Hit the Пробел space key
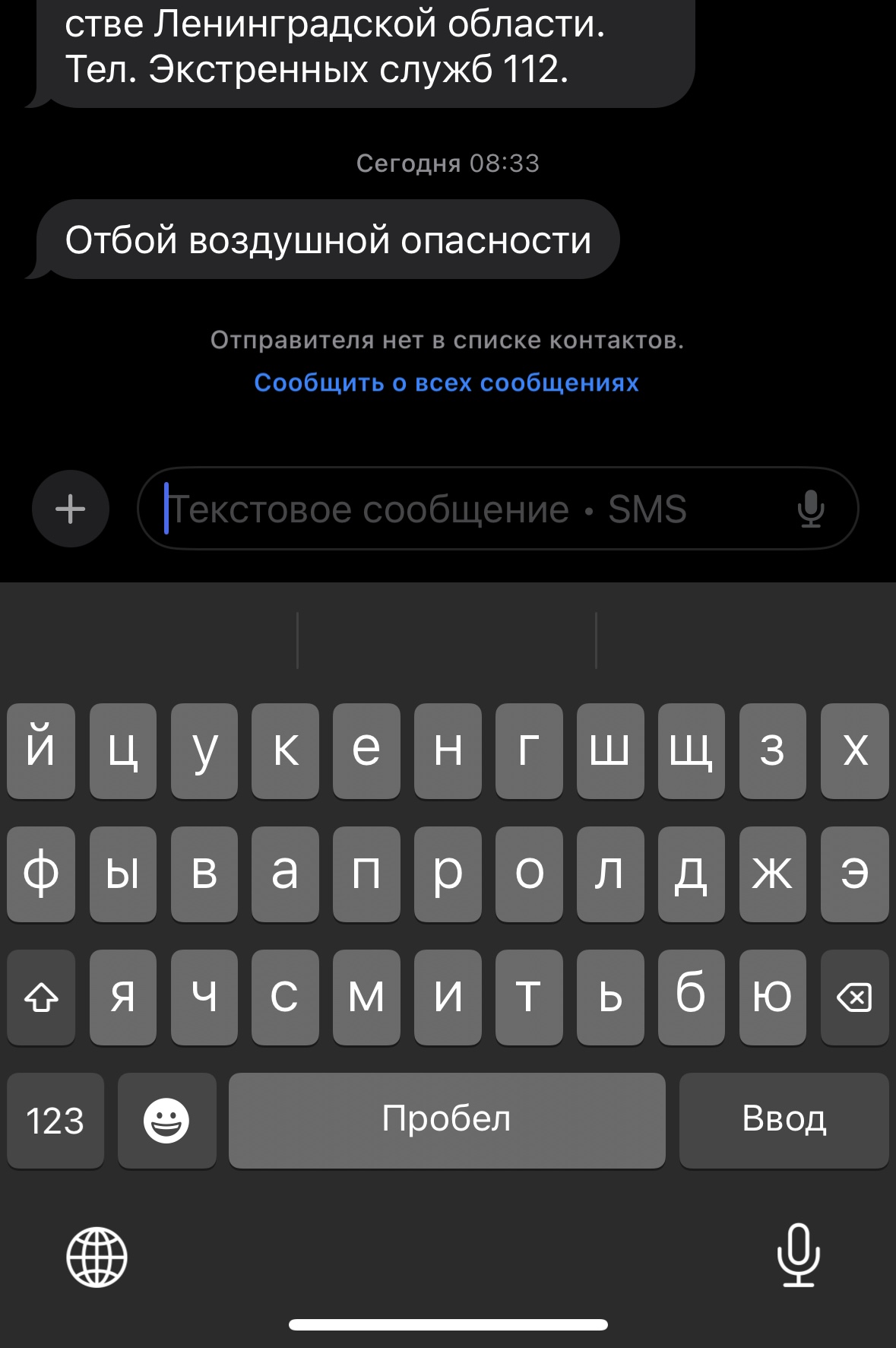896x1348 pixels. click(447, 1120)
